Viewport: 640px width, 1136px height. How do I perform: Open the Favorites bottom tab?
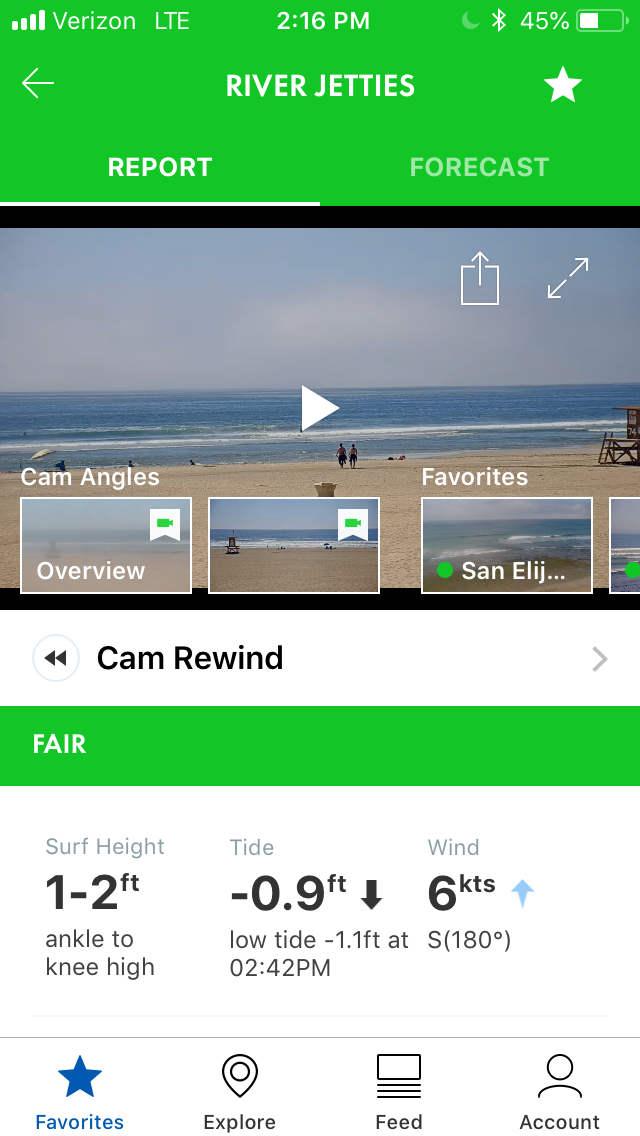click(x=80, y=1093)
